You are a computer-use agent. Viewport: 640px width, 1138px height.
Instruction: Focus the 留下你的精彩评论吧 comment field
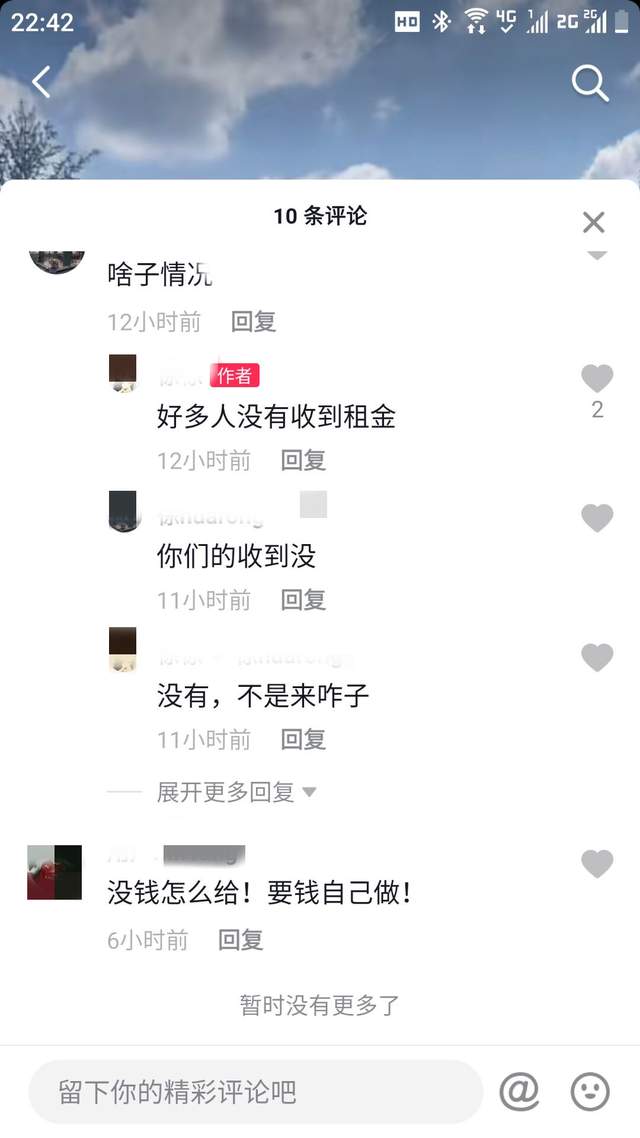tap(255, 1091)
